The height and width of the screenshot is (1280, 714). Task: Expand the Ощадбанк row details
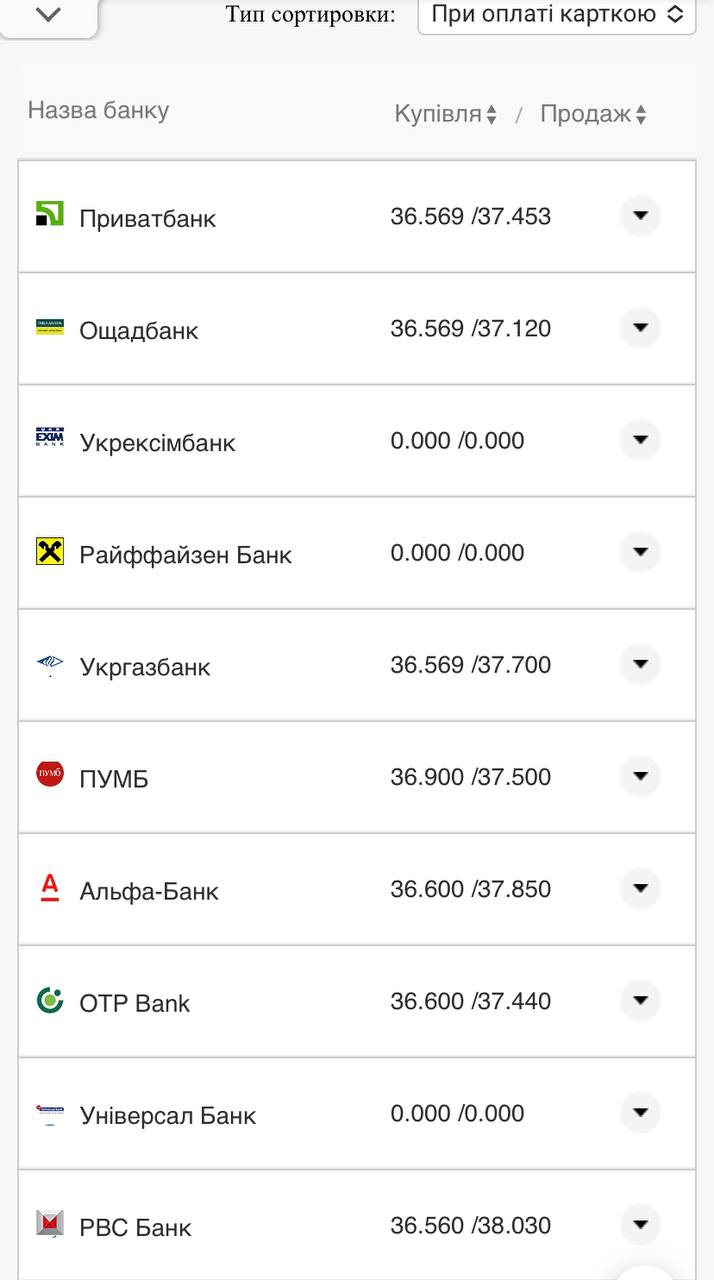[x=640, y=328]
